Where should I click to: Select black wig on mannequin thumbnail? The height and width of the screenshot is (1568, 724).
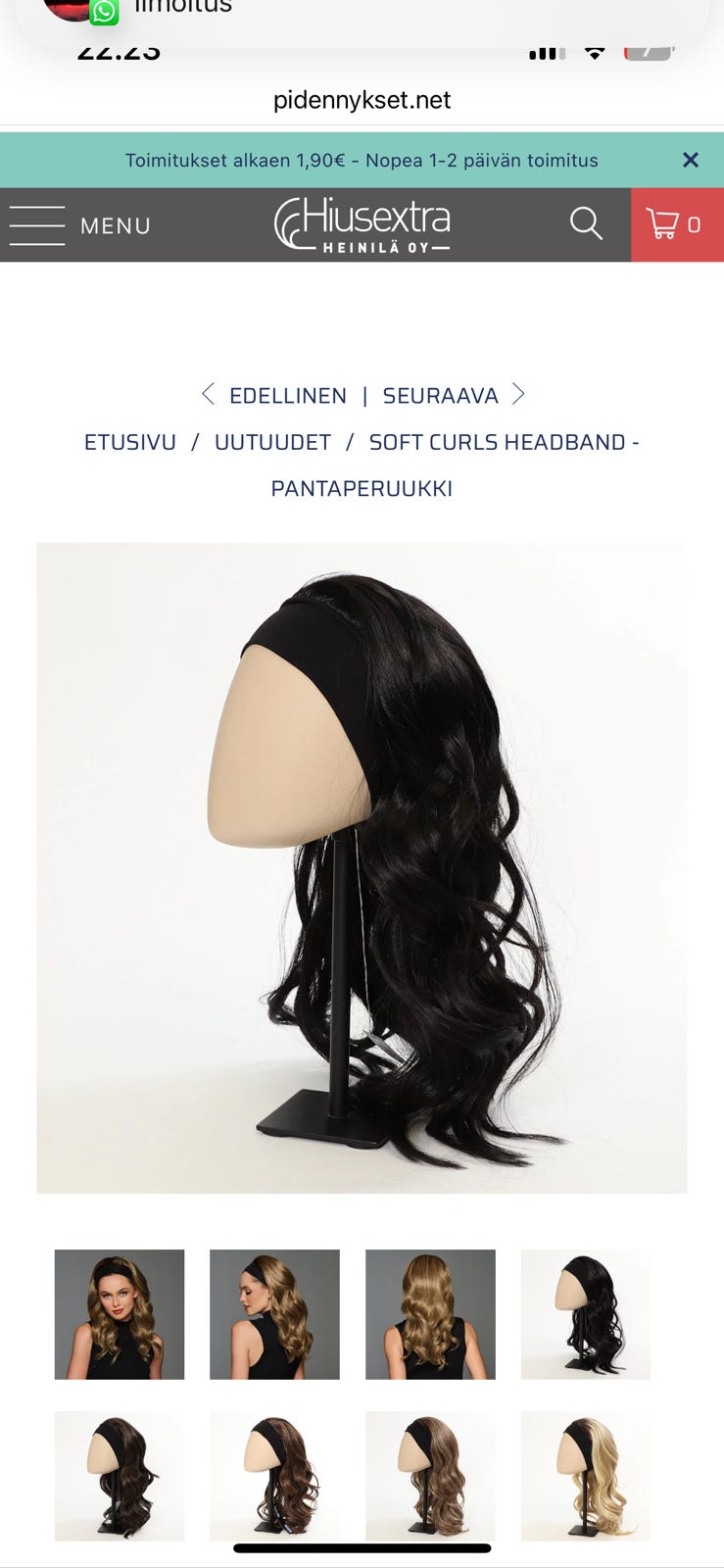[586, 1314]
